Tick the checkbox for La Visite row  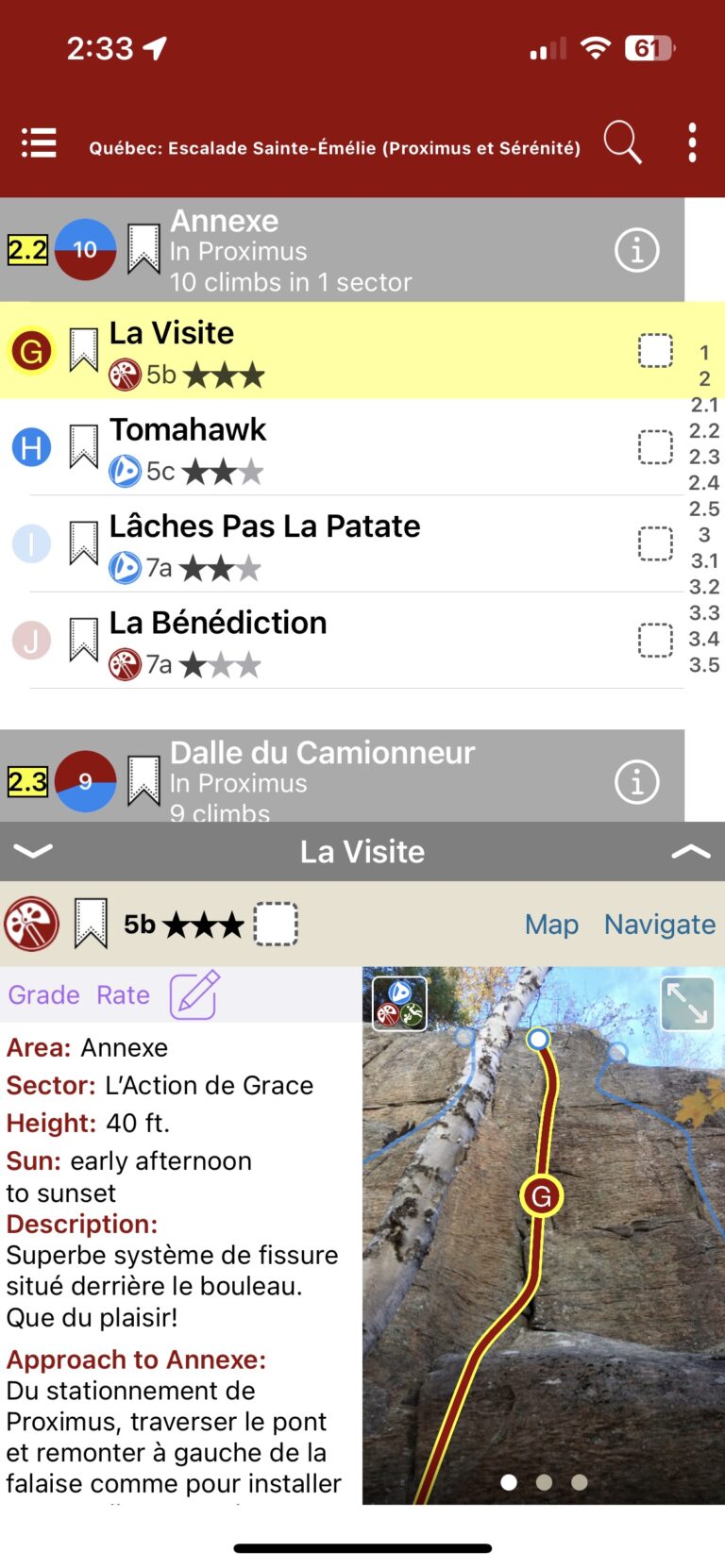pos(655,350)
